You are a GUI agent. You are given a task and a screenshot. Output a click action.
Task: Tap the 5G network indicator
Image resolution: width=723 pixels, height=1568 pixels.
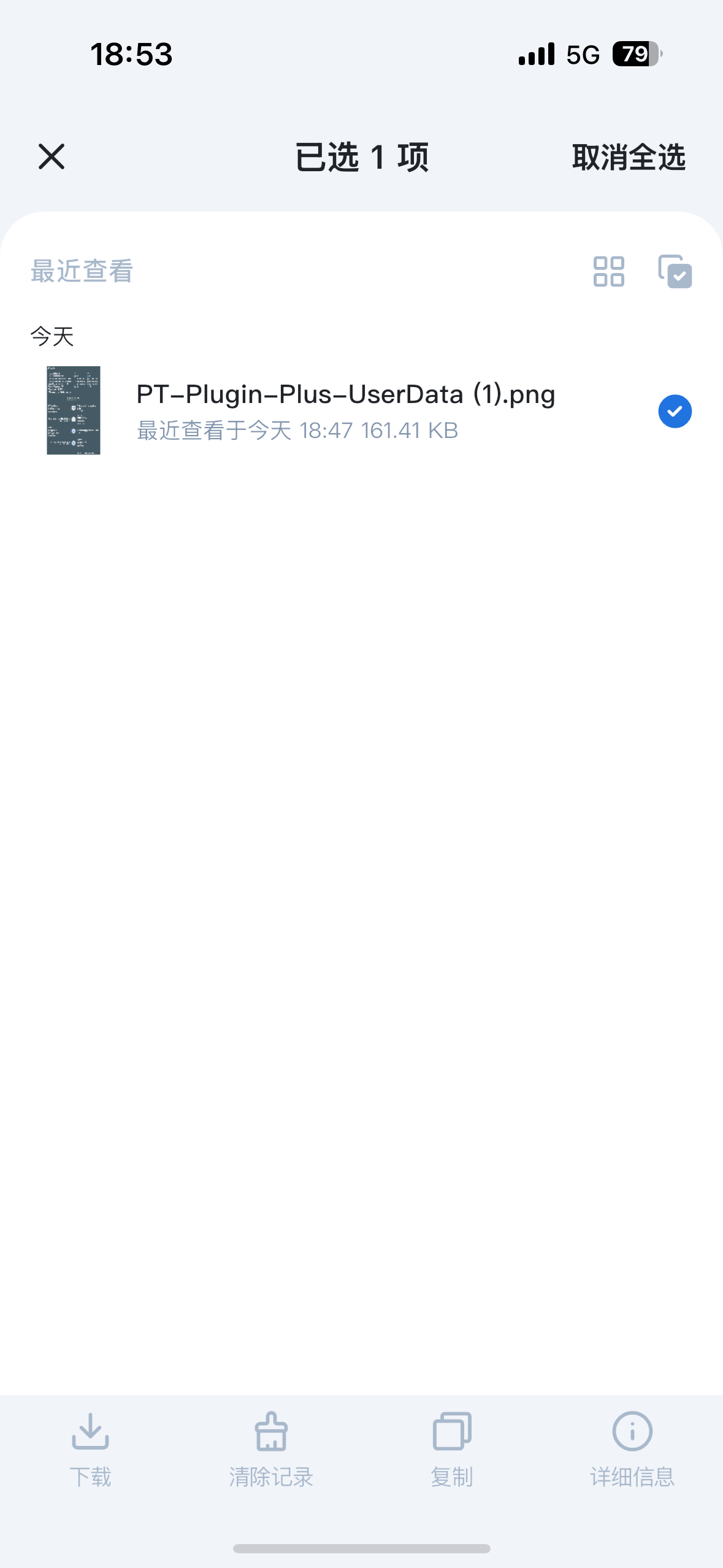(583, 55)
